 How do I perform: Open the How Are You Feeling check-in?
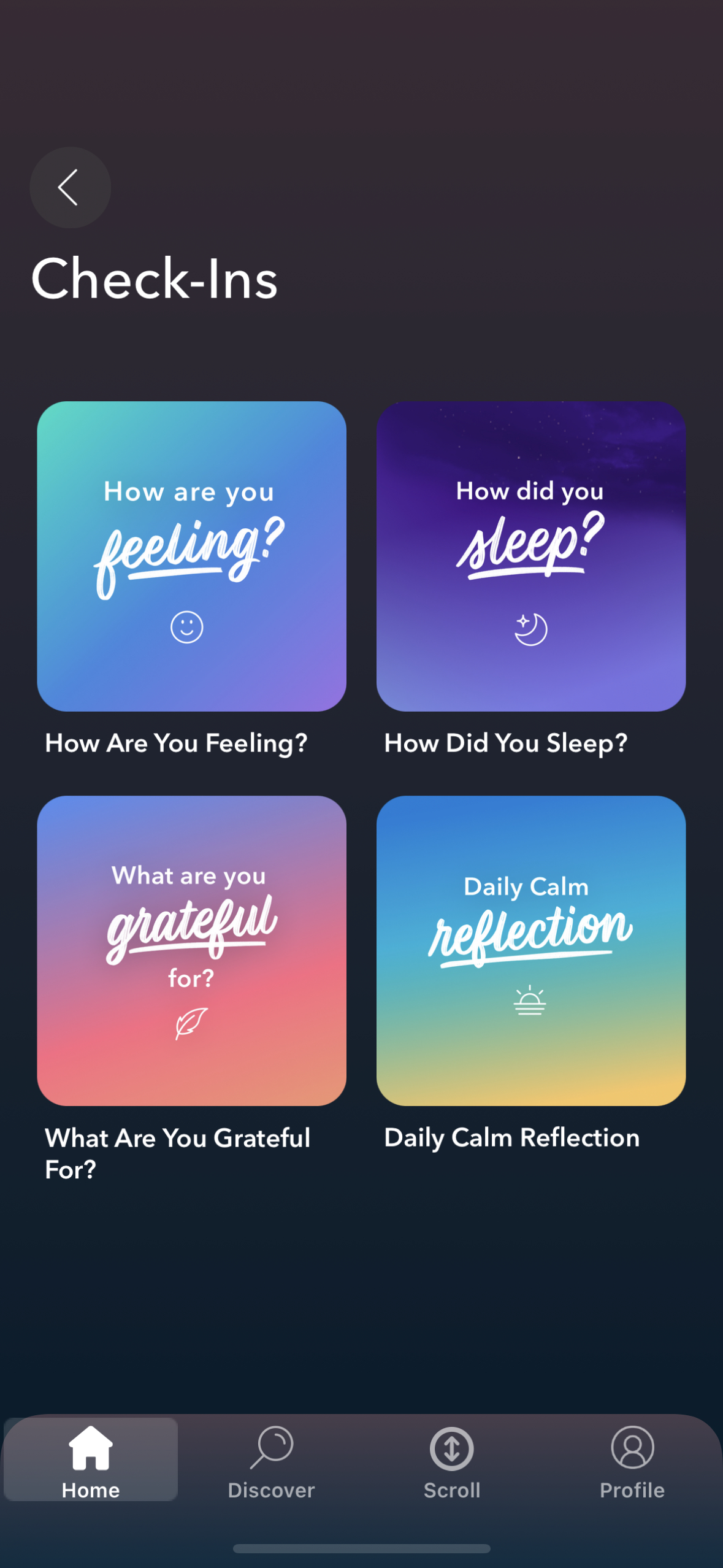[192, 554]
